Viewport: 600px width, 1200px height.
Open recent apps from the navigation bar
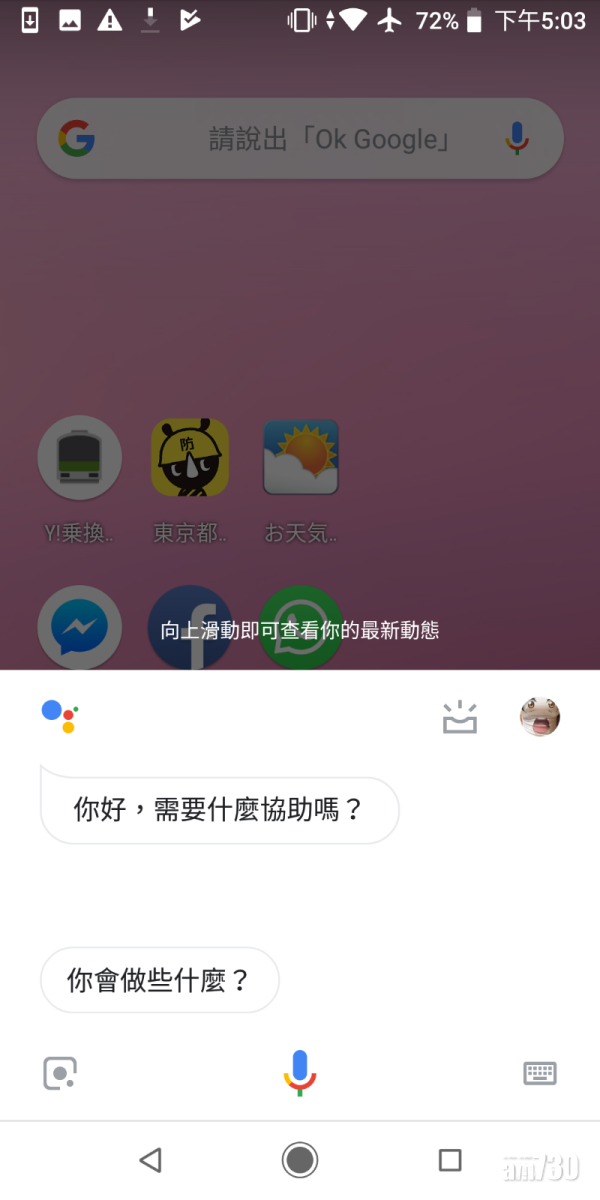click(450, 1160)
